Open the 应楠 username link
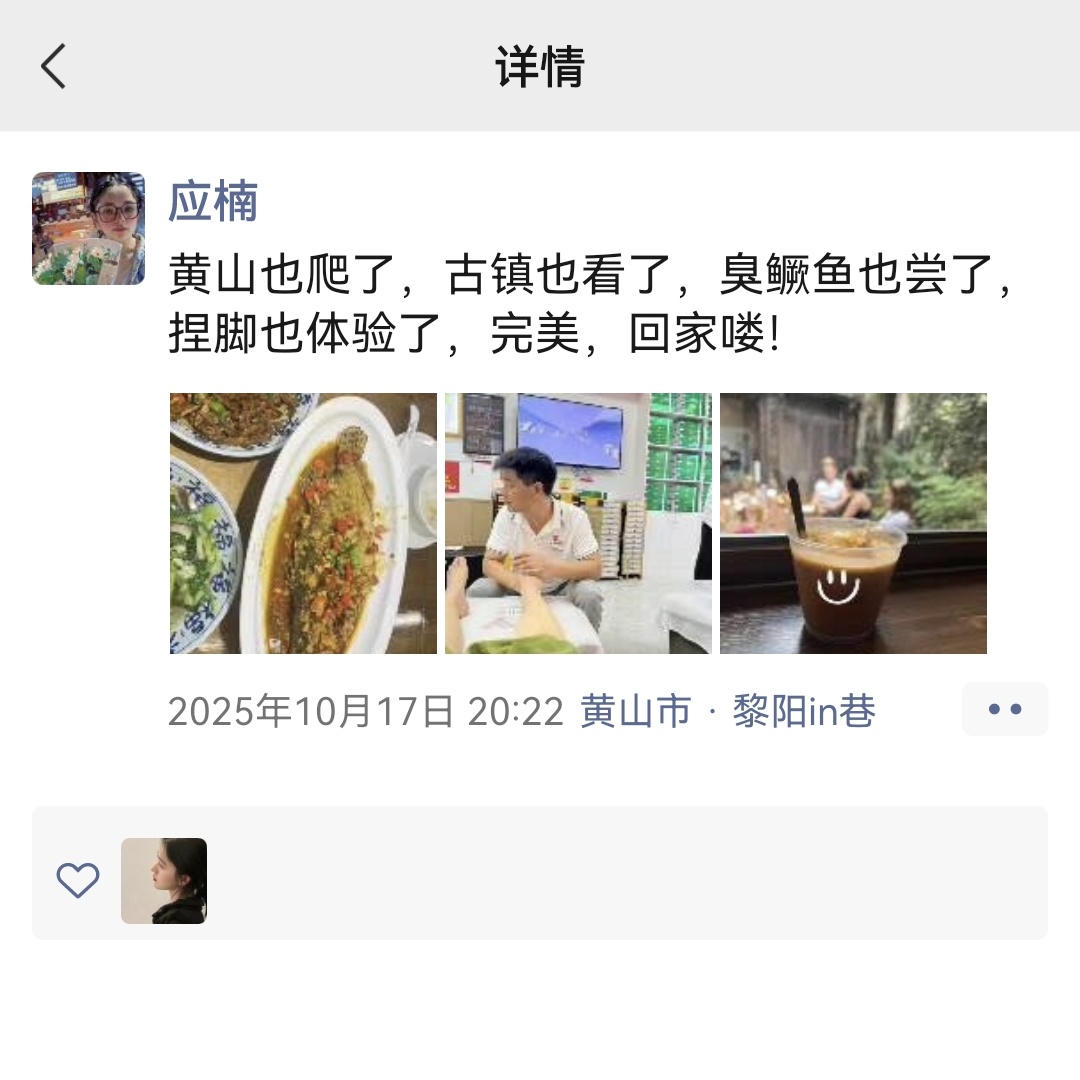This screenshot has height=1080, width=1080. point(213,201)
